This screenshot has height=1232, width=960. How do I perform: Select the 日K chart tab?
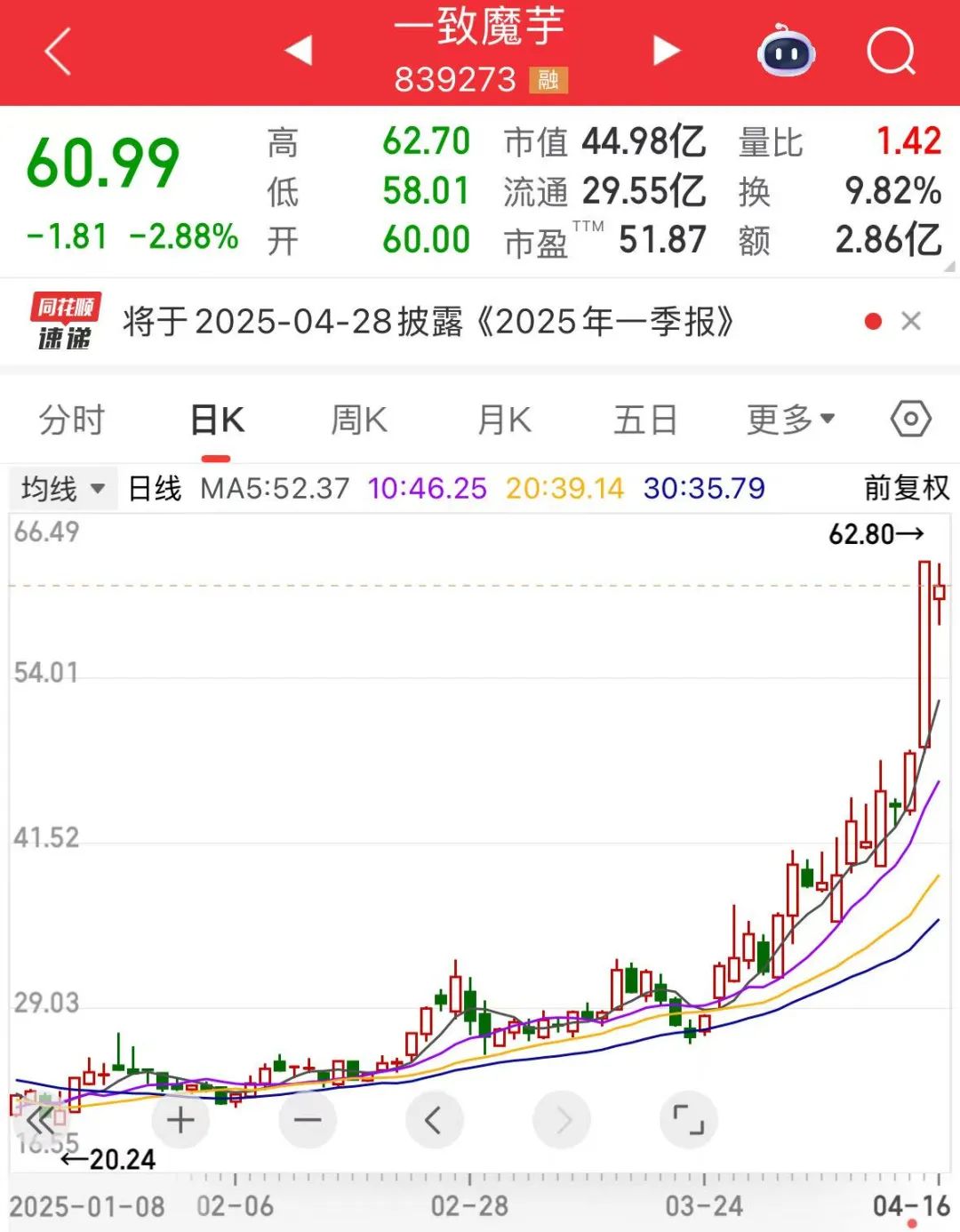(217, 420)
